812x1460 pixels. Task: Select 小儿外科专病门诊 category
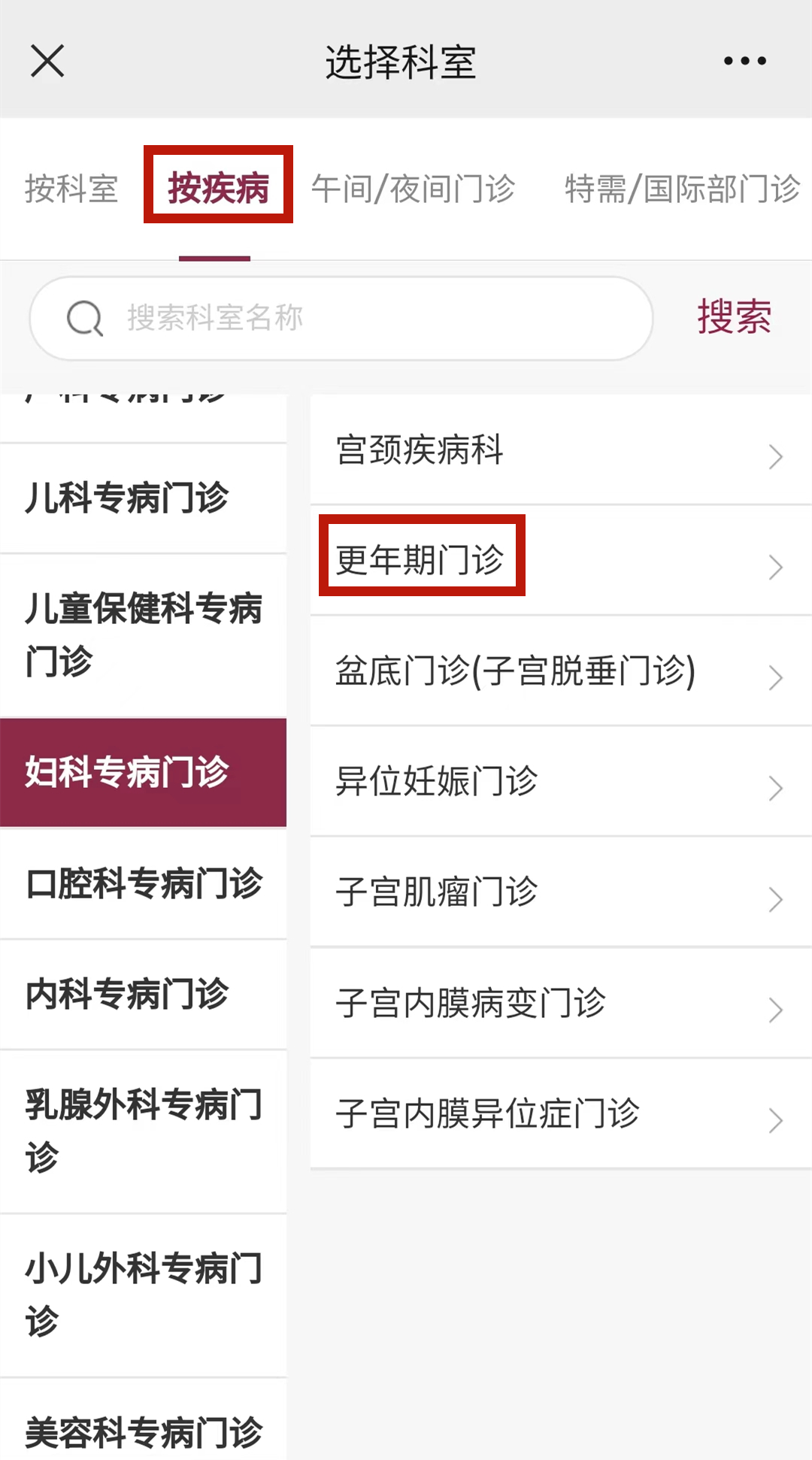[143, 1294]
